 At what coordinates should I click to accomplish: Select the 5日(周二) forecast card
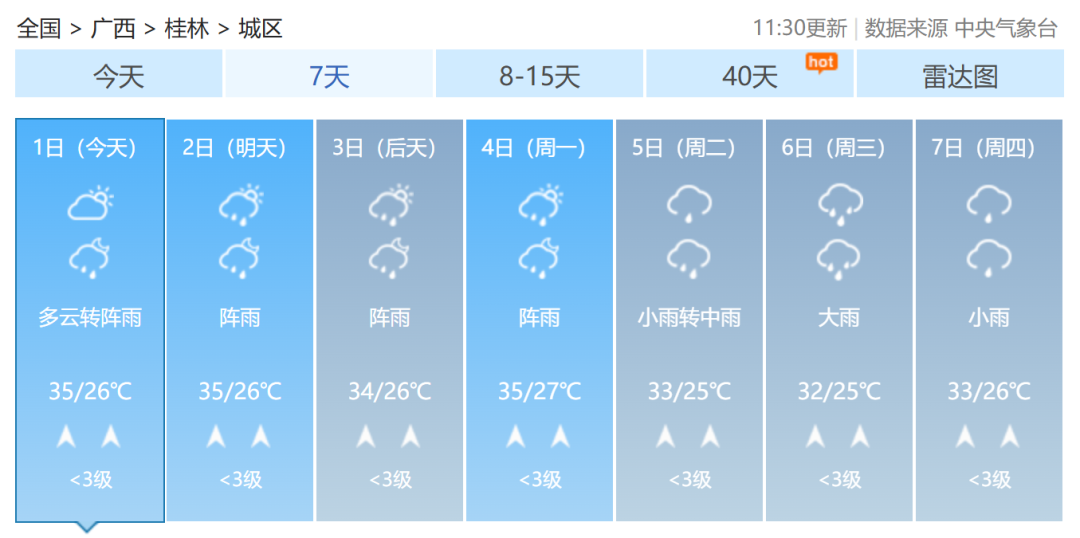click(x=689, y=320)
